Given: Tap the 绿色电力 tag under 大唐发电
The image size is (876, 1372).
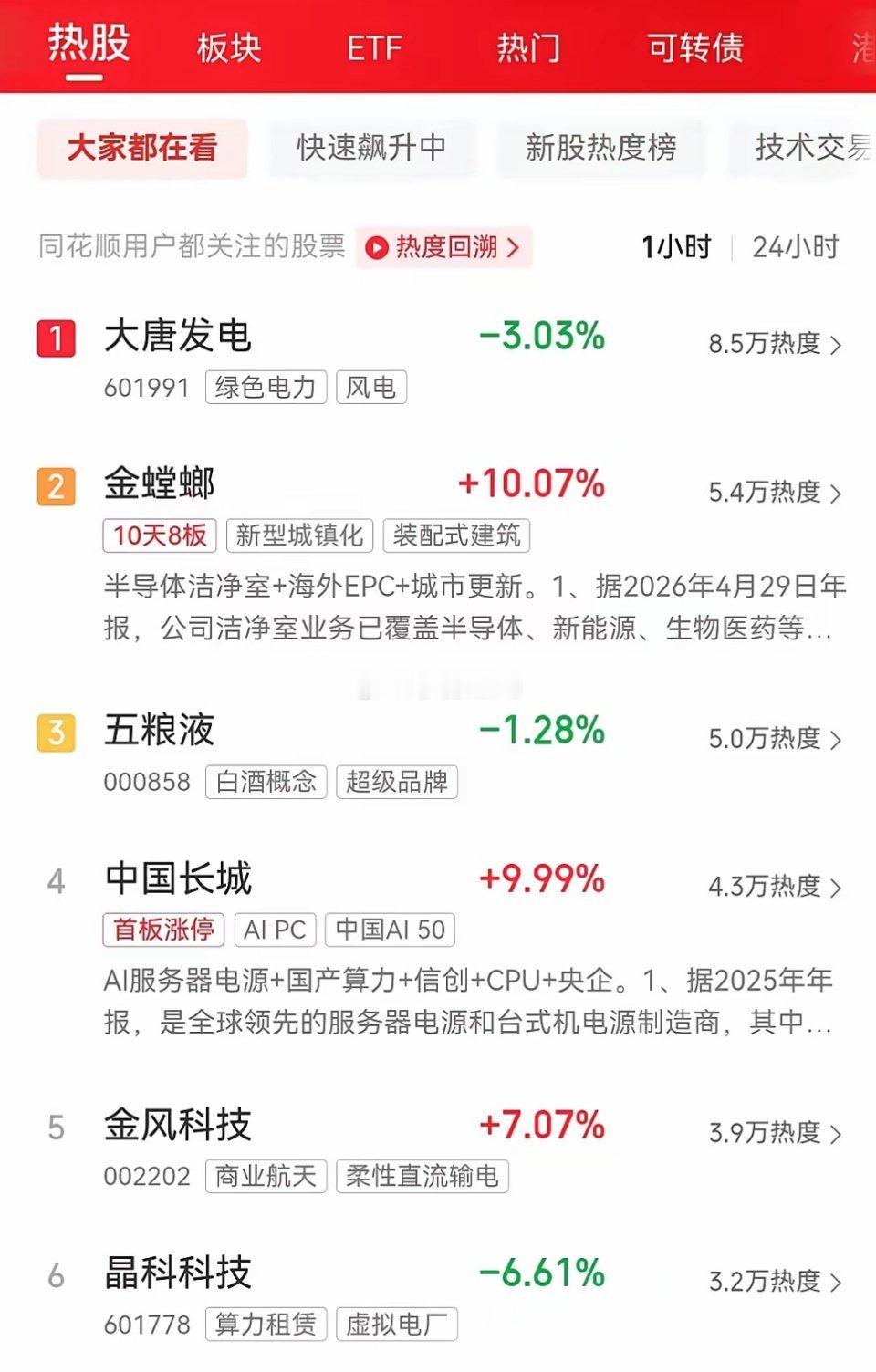Looking at the screenshot, I should (x=266, y=388).
